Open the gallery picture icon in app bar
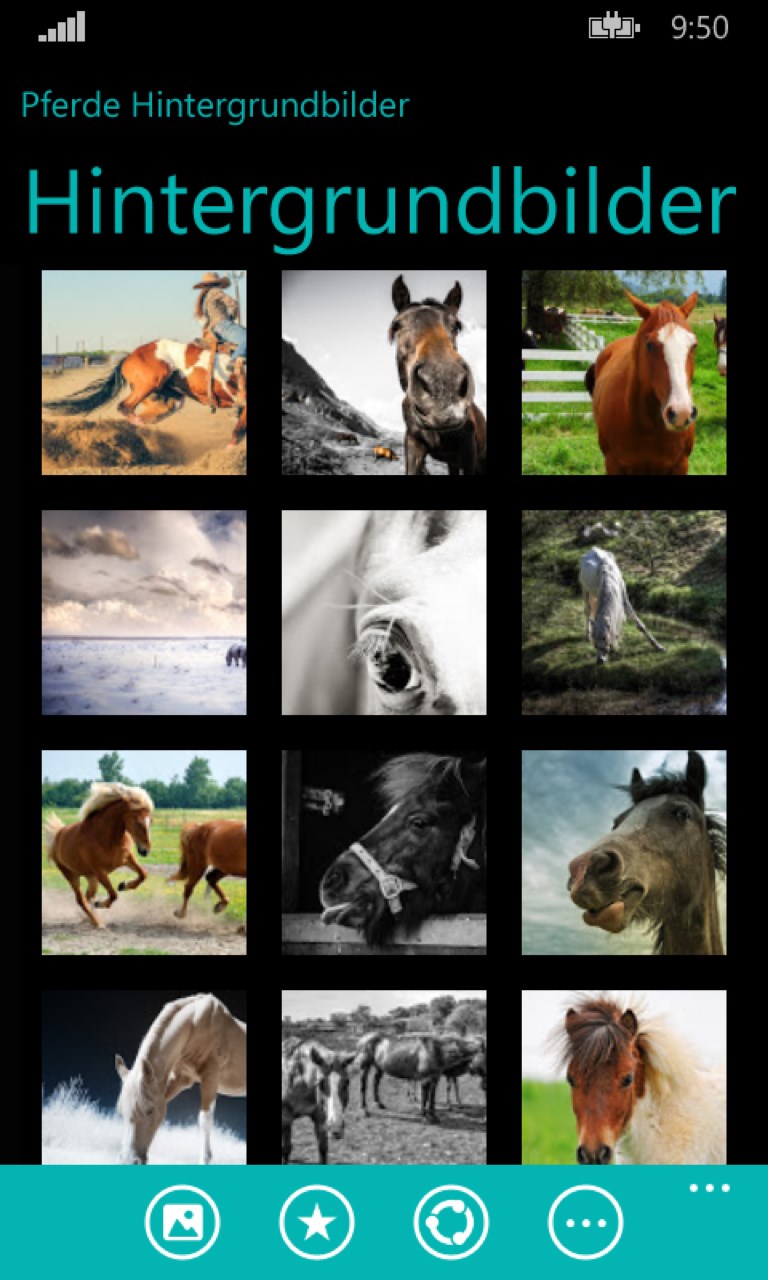 182,1222
